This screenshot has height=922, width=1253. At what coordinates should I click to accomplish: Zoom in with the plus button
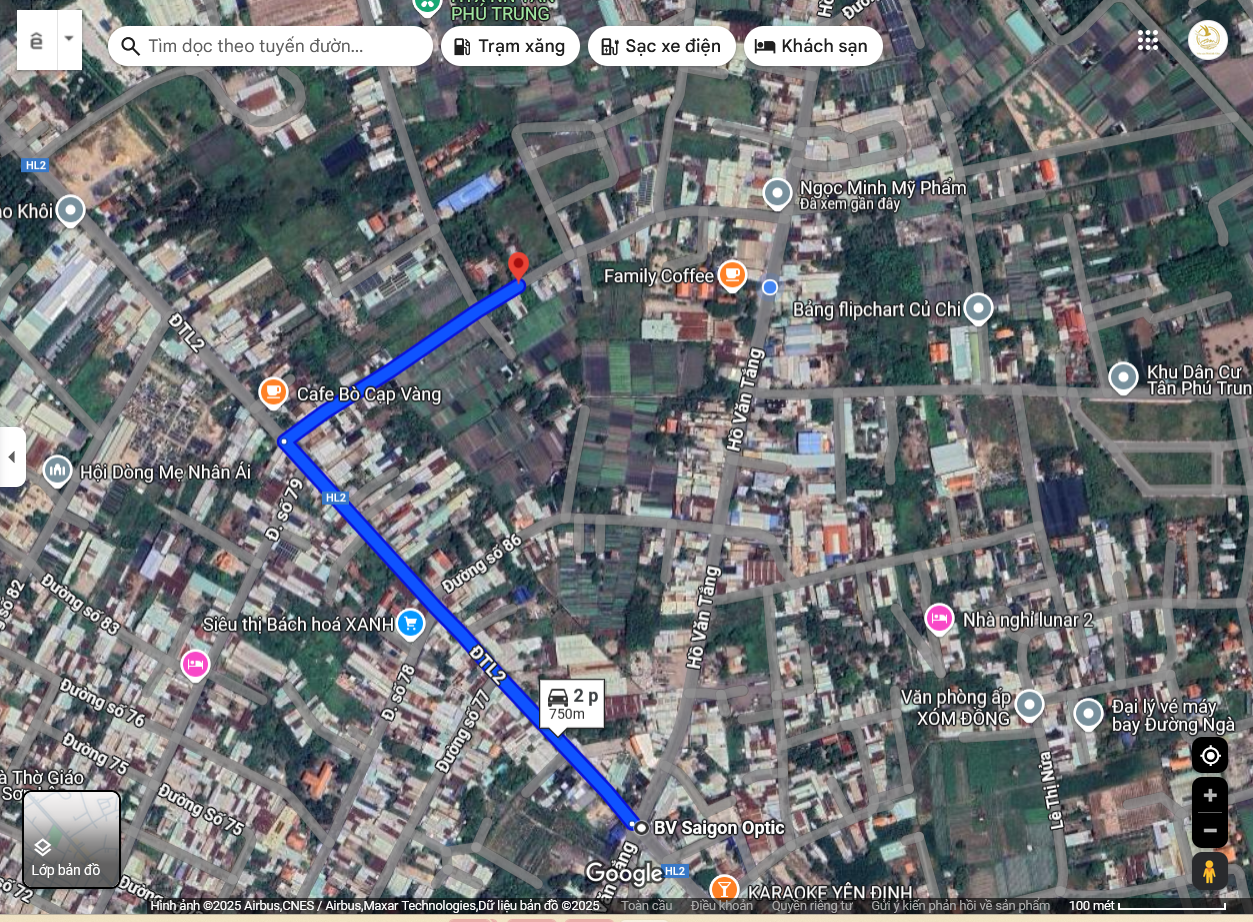click(1210, 796)
